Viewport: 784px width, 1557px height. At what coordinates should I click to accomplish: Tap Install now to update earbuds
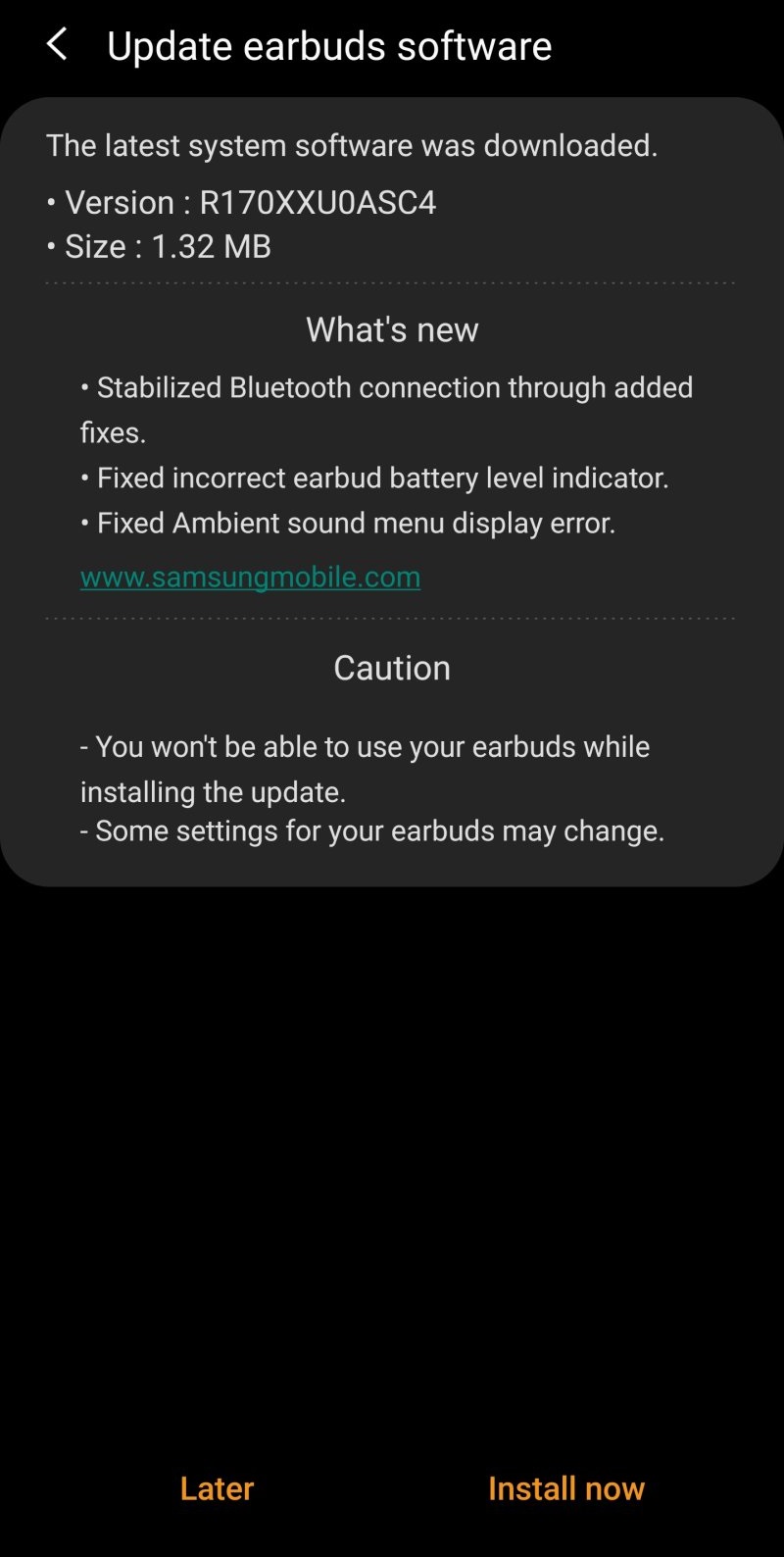coord(565,1488)
